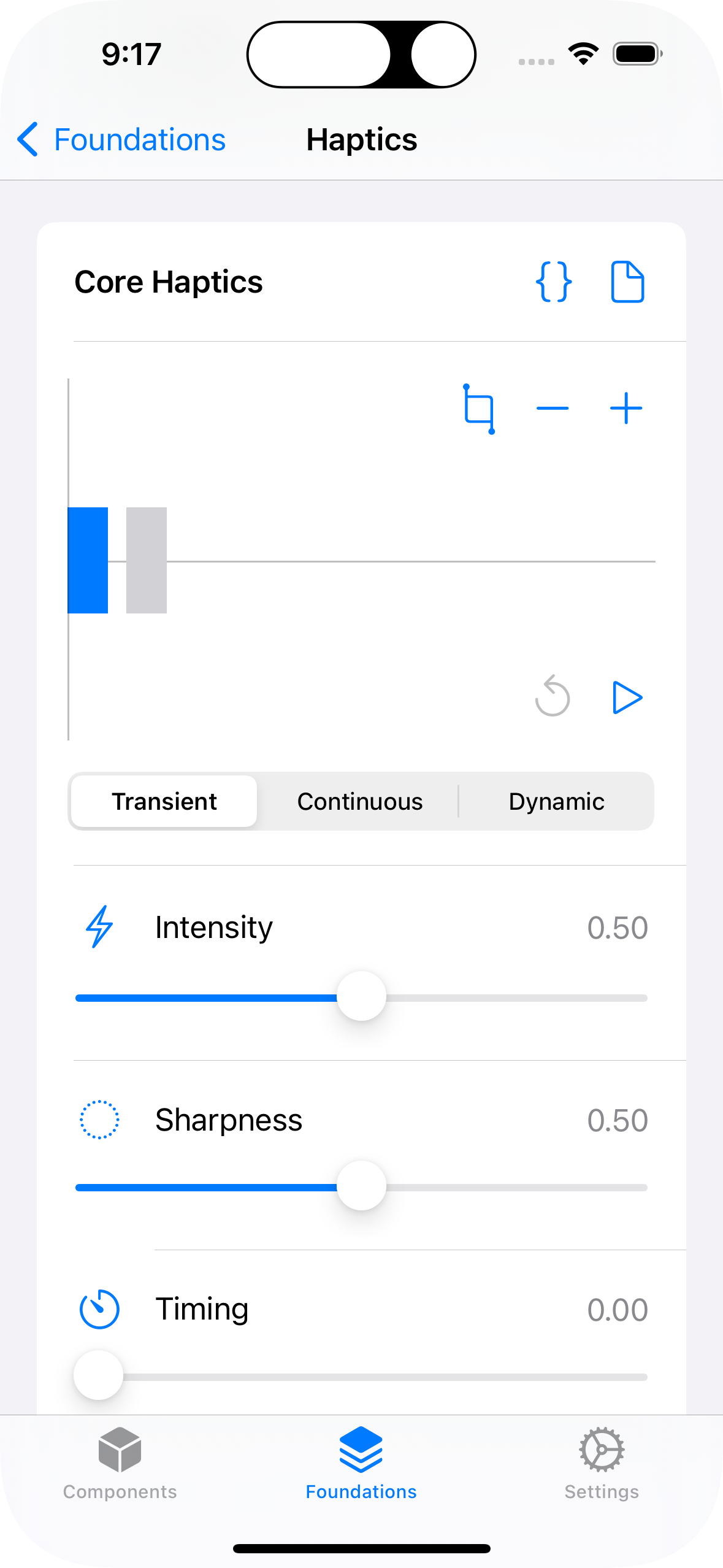Image resolution: width=723 pixels, height=1568 pixels.
Task: Reset the haptic pattern with the undo icon
Action: pyautogui.click(x=553, y=697)
